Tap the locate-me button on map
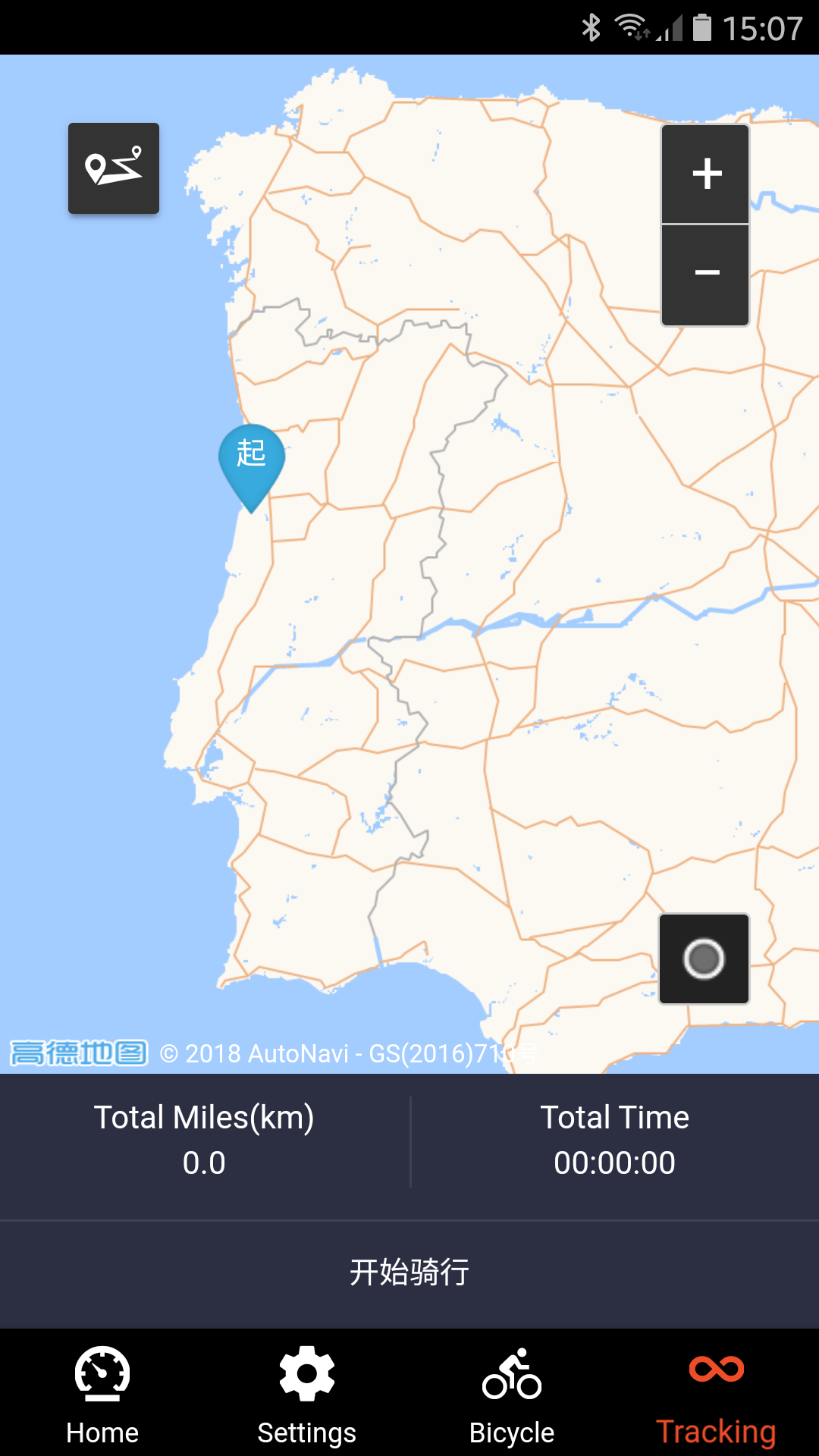Image resolution: width=819 pixels, height=1456 pixels. pyautogui.click(x=704, y=959)
